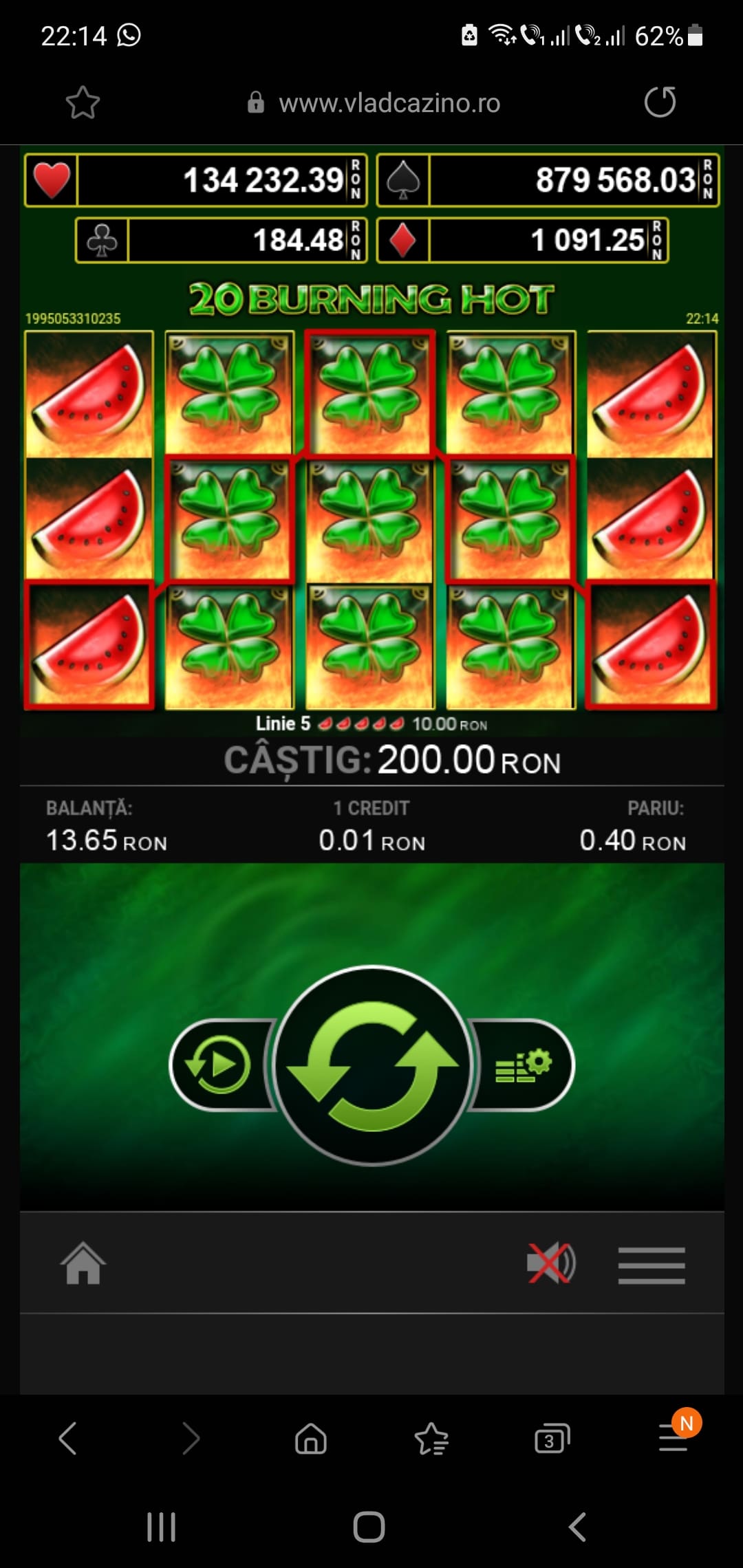Image resolution: width=743 pixels, height=1568 pixels.
Task: Open browser bookmarks list
Action: click(x=431, y=1439)
